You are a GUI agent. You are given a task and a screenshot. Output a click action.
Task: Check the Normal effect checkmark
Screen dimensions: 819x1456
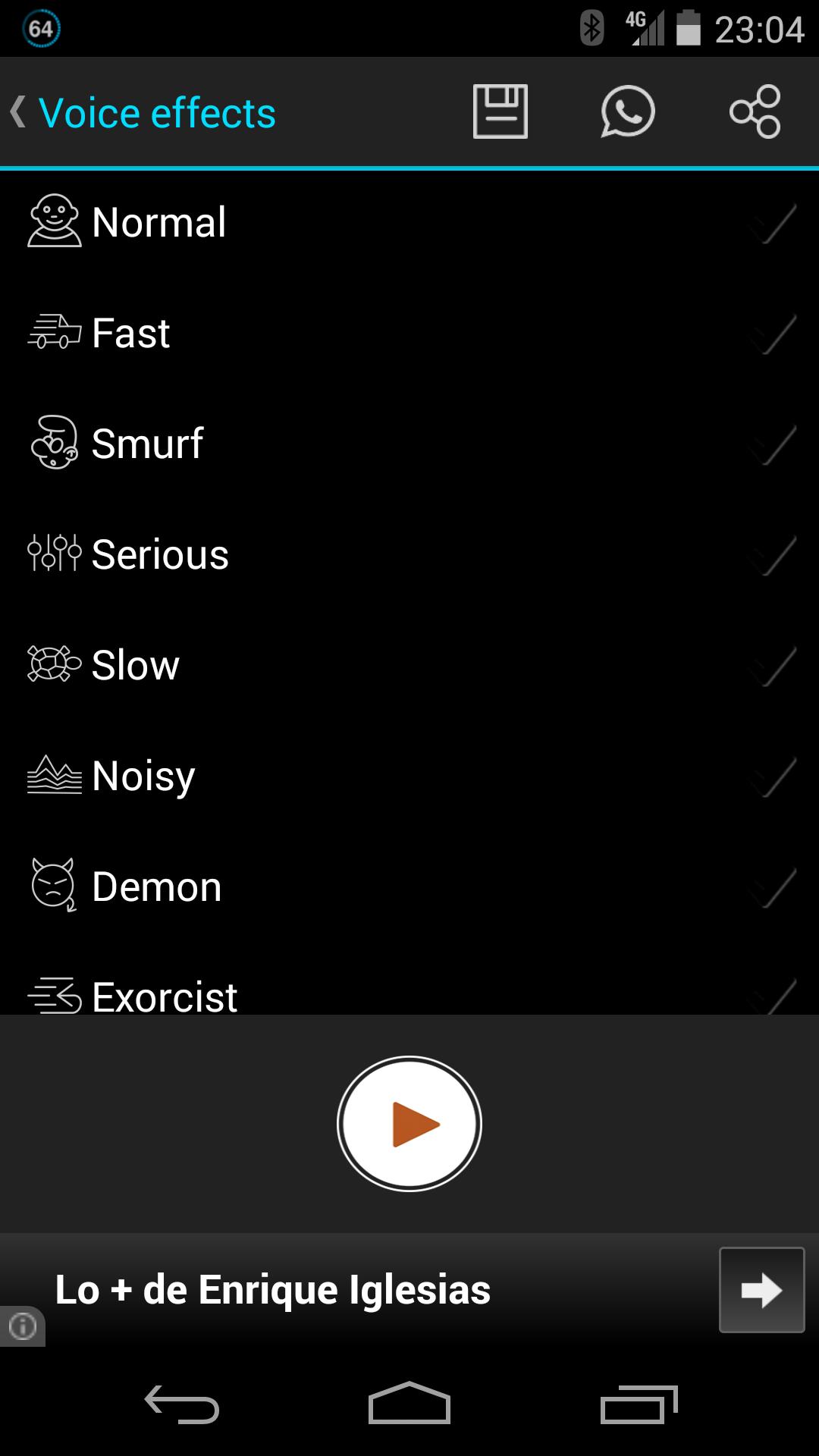click(x=773, y=221)
